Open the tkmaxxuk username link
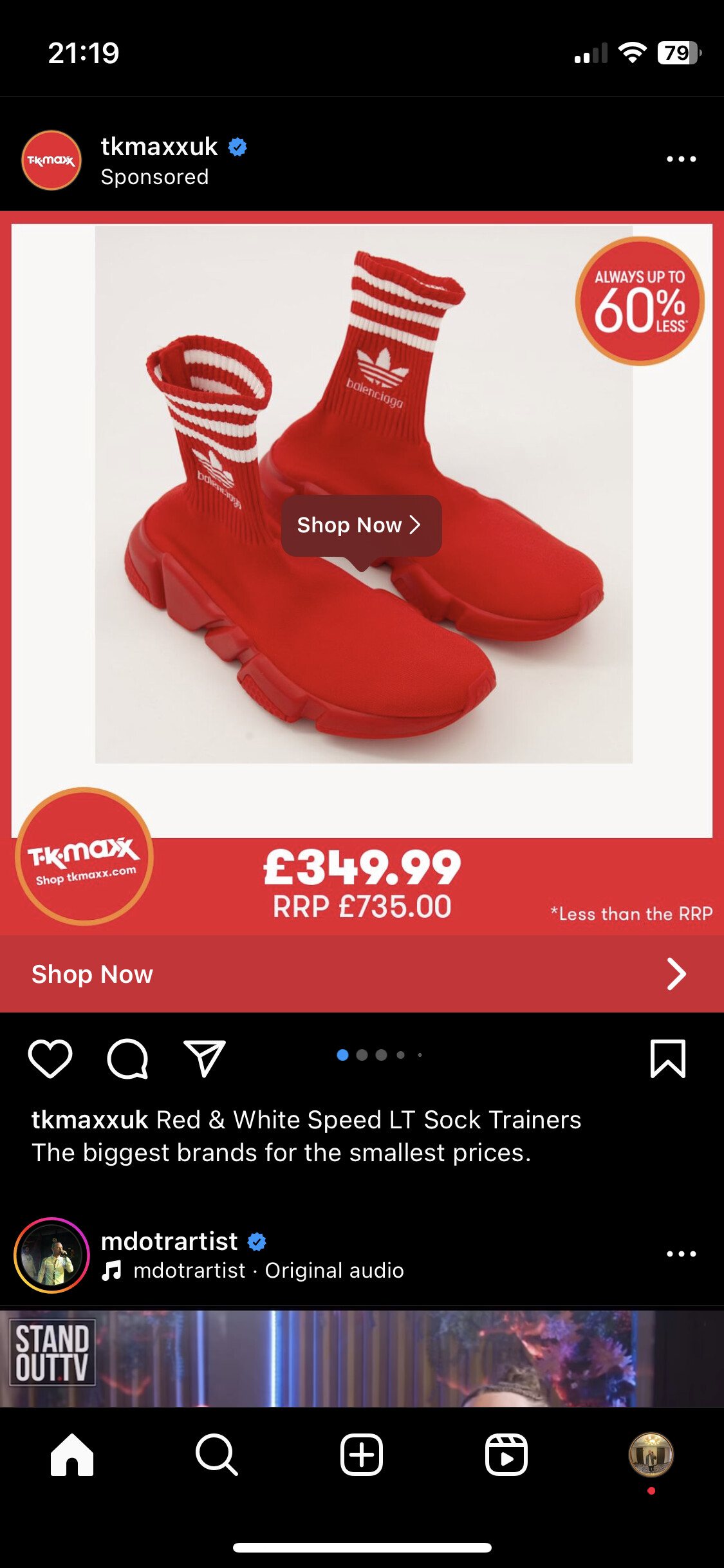The width and height of the screenshot is (724, 1568). pos(159,147)
